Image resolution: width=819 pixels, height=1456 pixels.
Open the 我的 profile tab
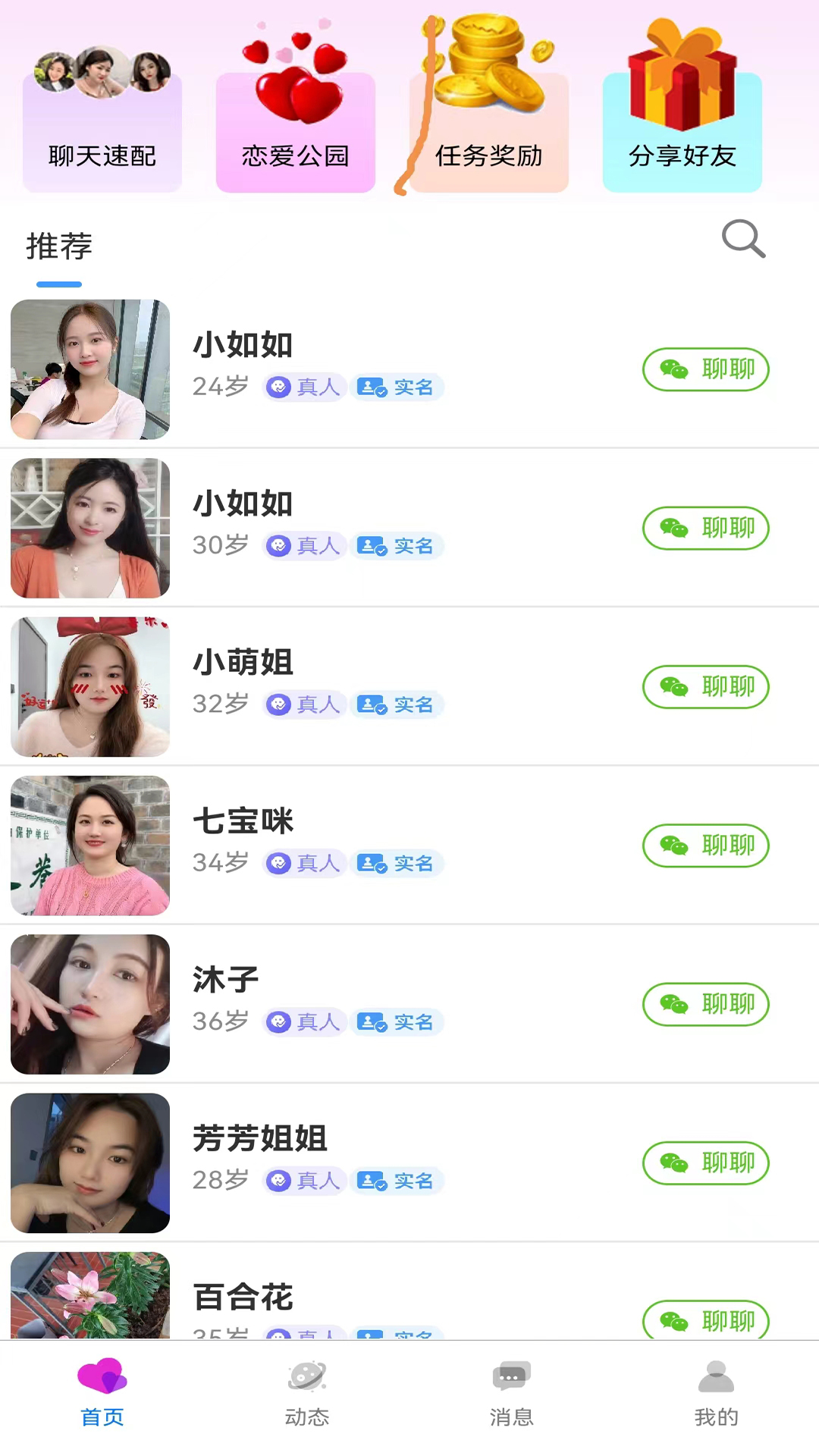716,1394
